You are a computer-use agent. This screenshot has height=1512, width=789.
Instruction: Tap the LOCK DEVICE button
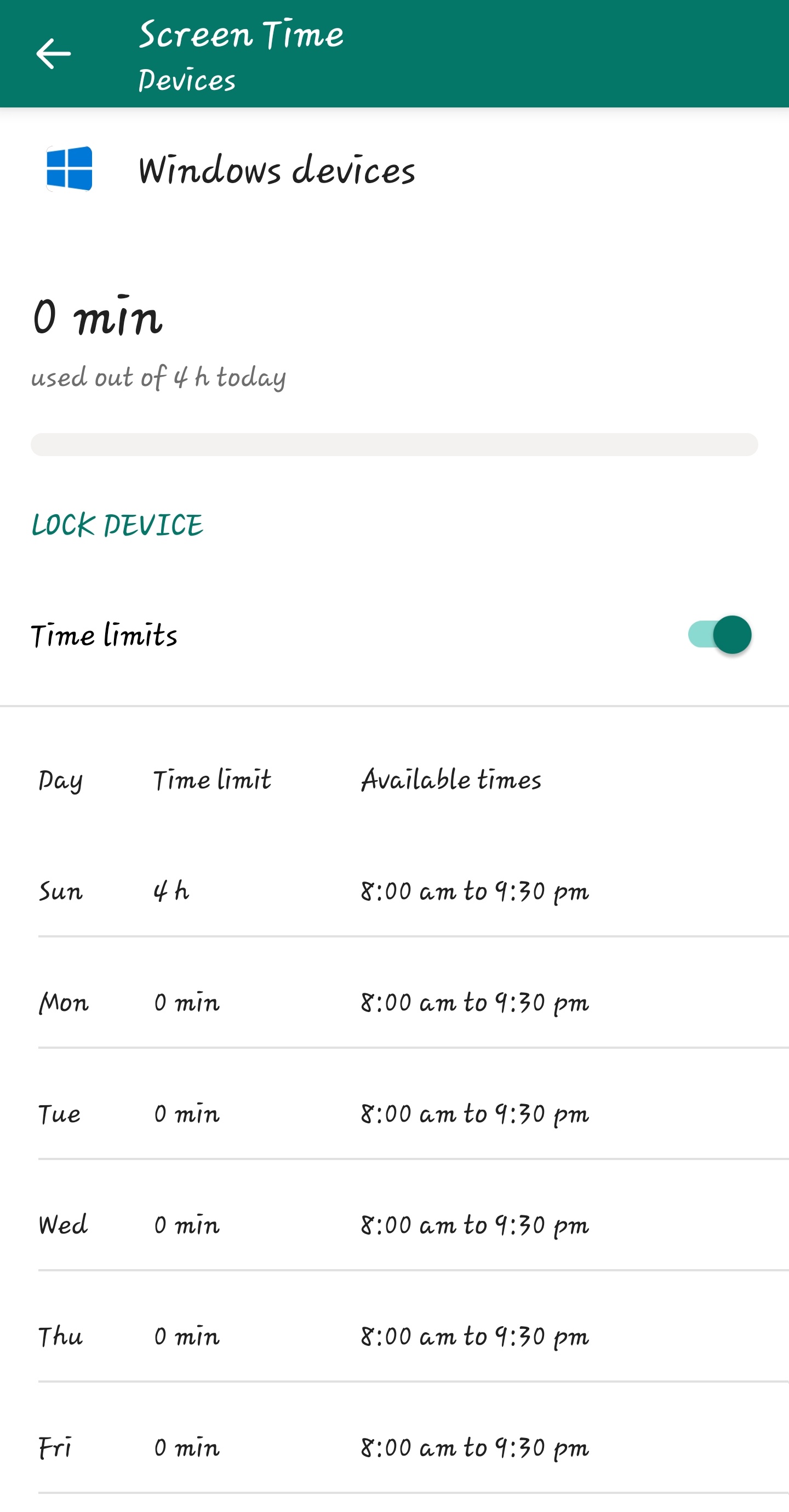[117, 525]
